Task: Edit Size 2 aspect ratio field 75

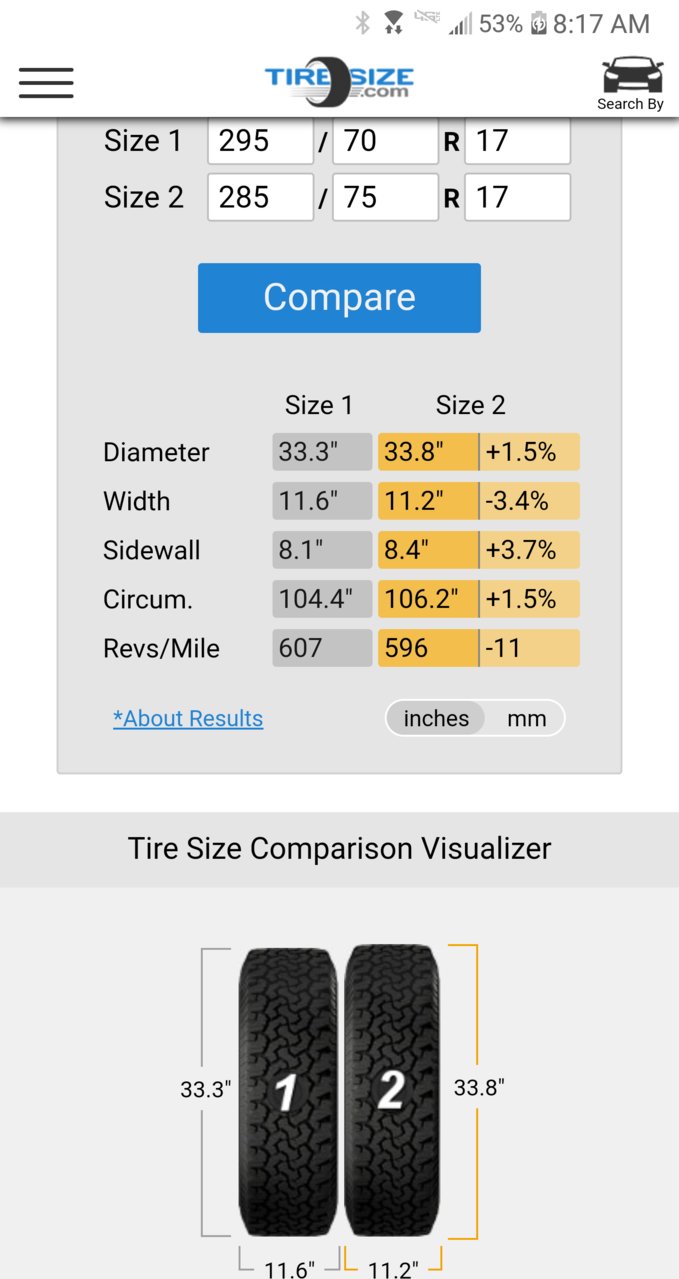Action: click(x=385, y=197)
